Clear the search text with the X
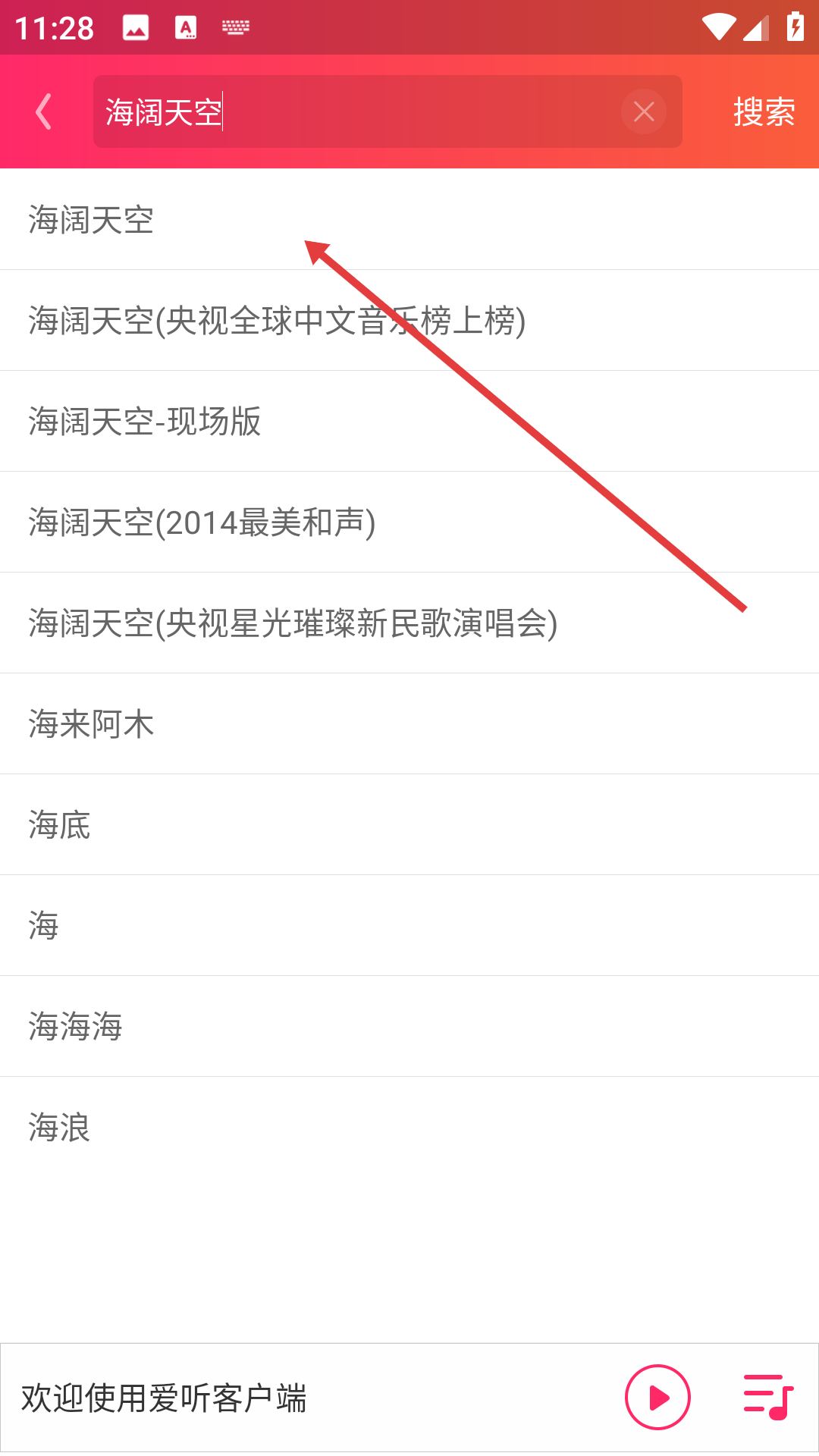 point(643,112)
